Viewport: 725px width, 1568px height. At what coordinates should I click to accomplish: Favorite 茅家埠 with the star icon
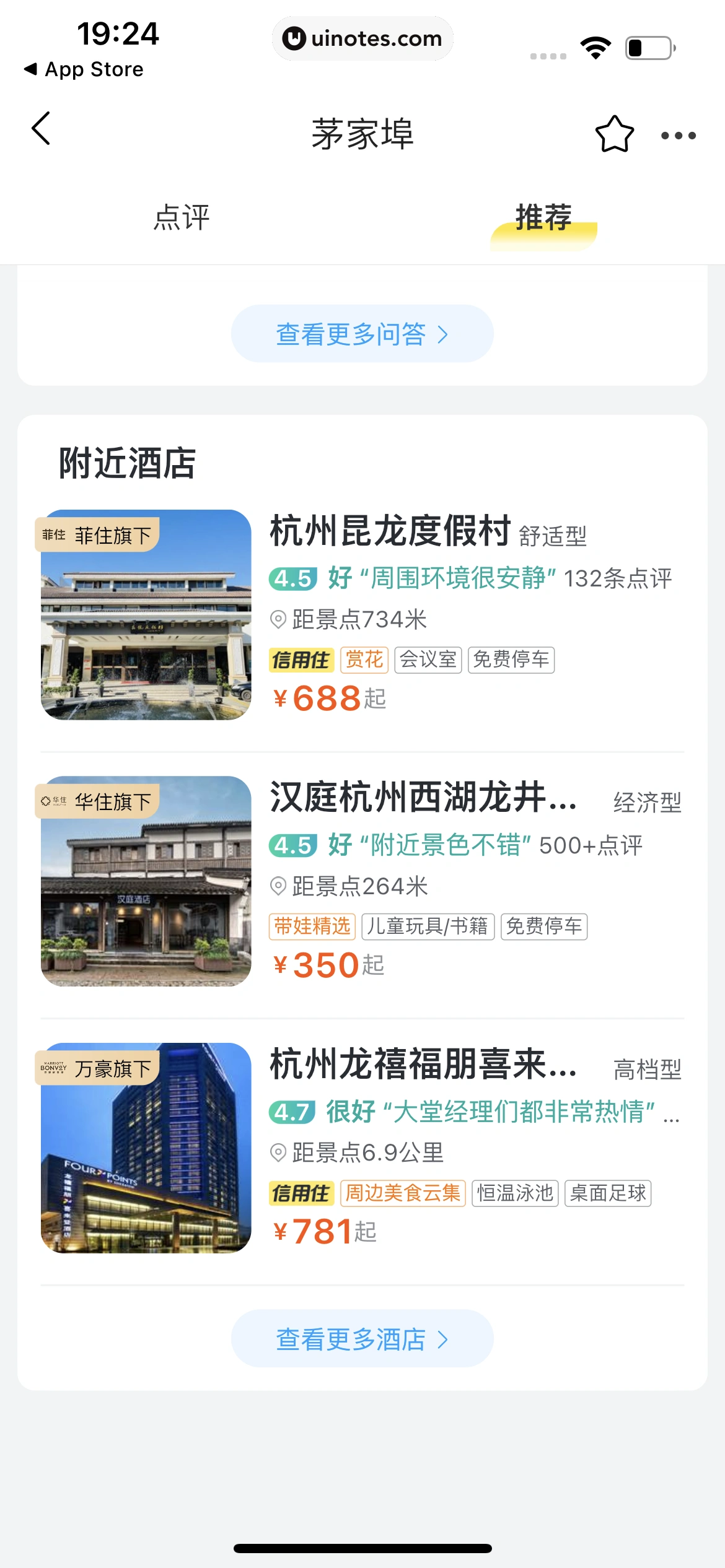click(x=614, y=134)
